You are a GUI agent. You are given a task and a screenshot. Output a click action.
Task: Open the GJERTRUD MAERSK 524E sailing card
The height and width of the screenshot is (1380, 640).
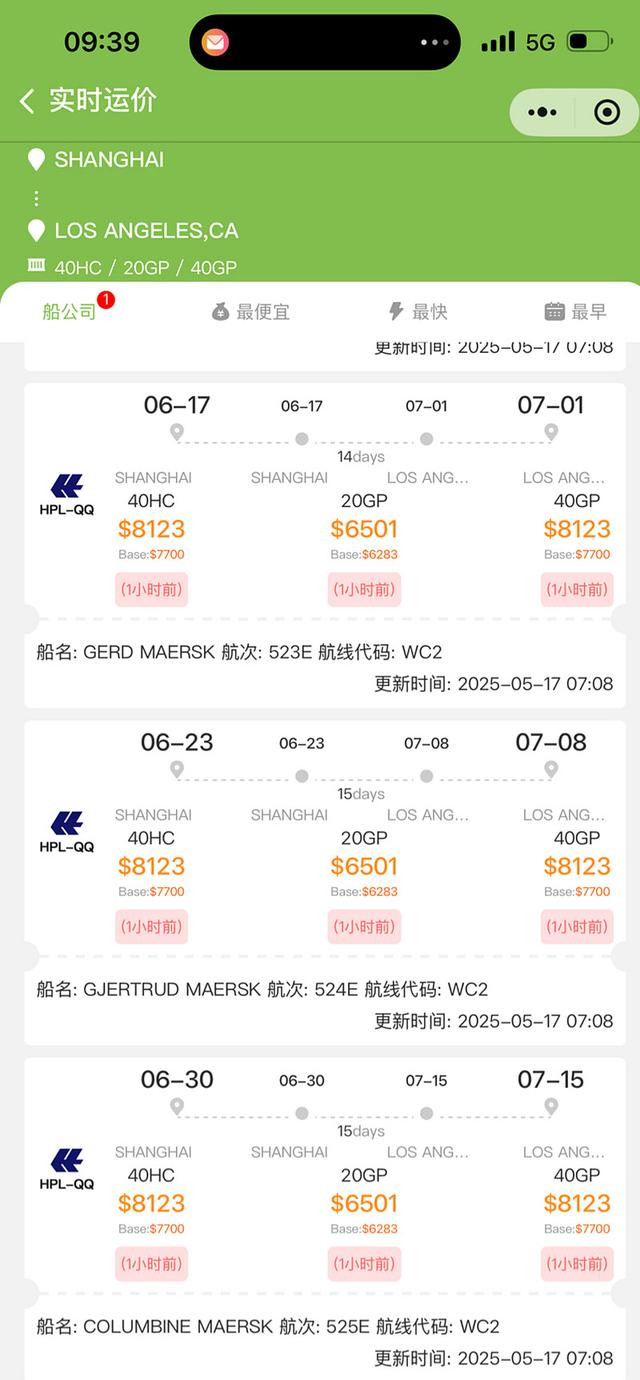click(325, 882)
